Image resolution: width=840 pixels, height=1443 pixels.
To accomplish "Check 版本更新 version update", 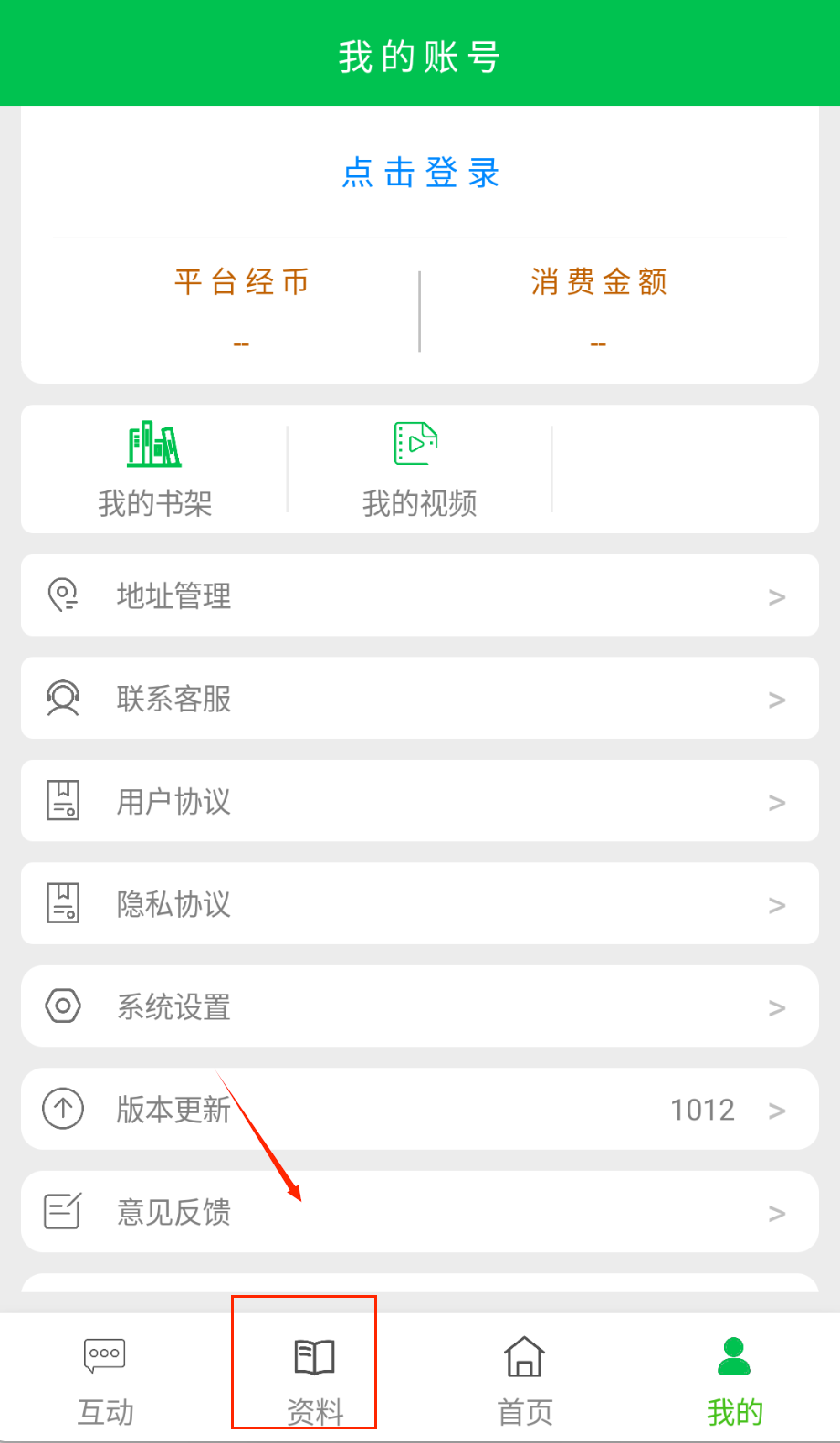I will [x=419, y=1110].
